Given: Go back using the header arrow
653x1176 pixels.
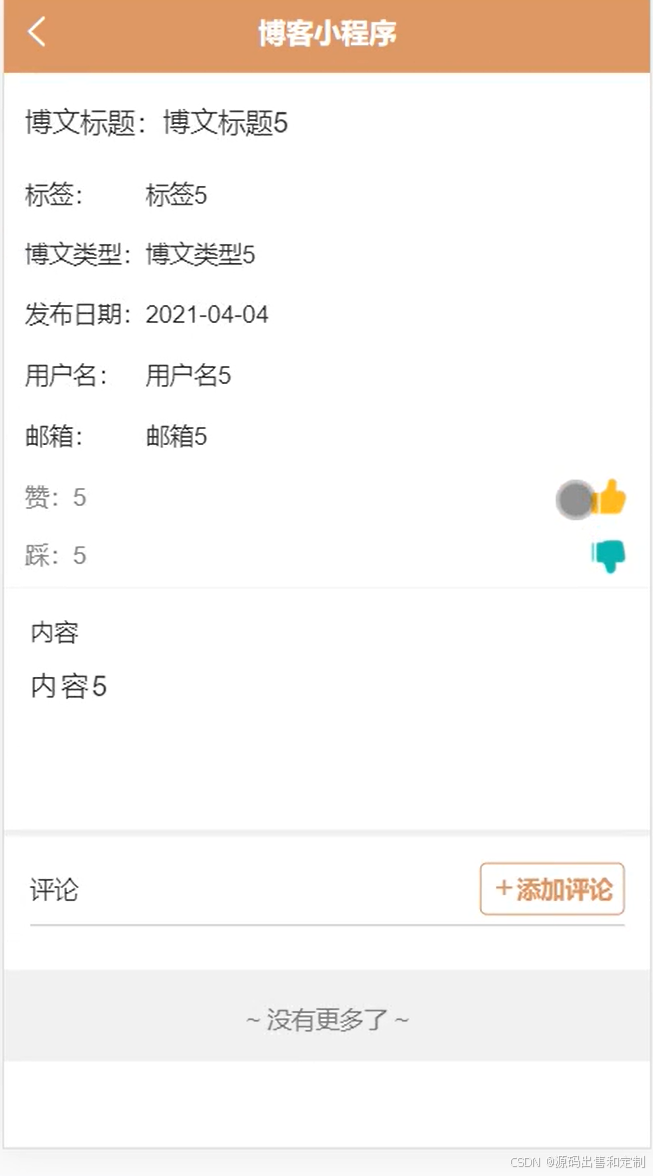Looking at the screenshot, I should pyautogui.click(x=37, y=32).
